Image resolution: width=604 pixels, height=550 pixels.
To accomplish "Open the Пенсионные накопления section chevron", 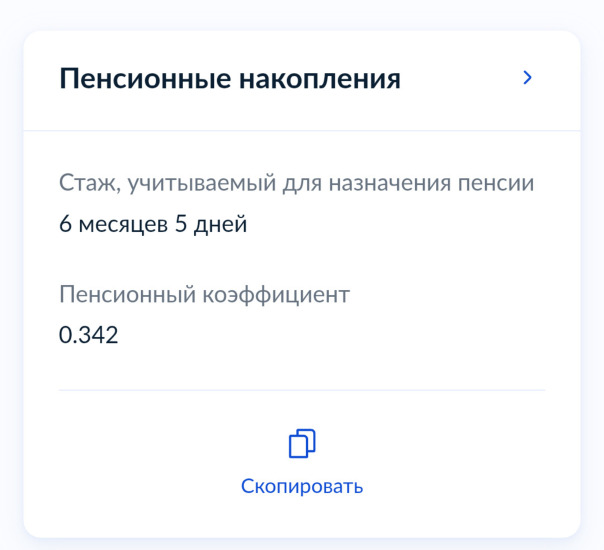I will 529,79.
